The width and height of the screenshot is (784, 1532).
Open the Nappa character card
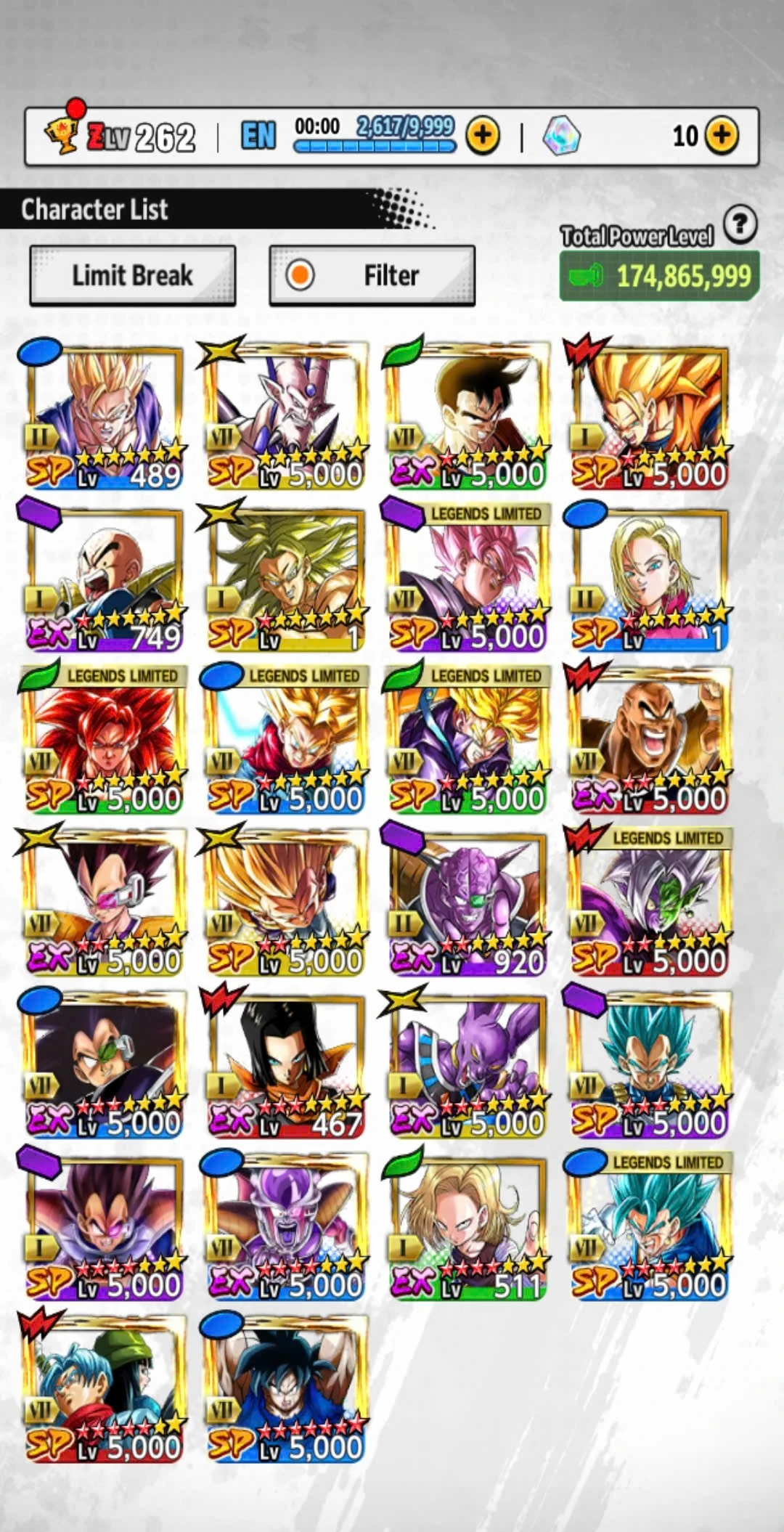pyautogui.click(x=650, y=741)
